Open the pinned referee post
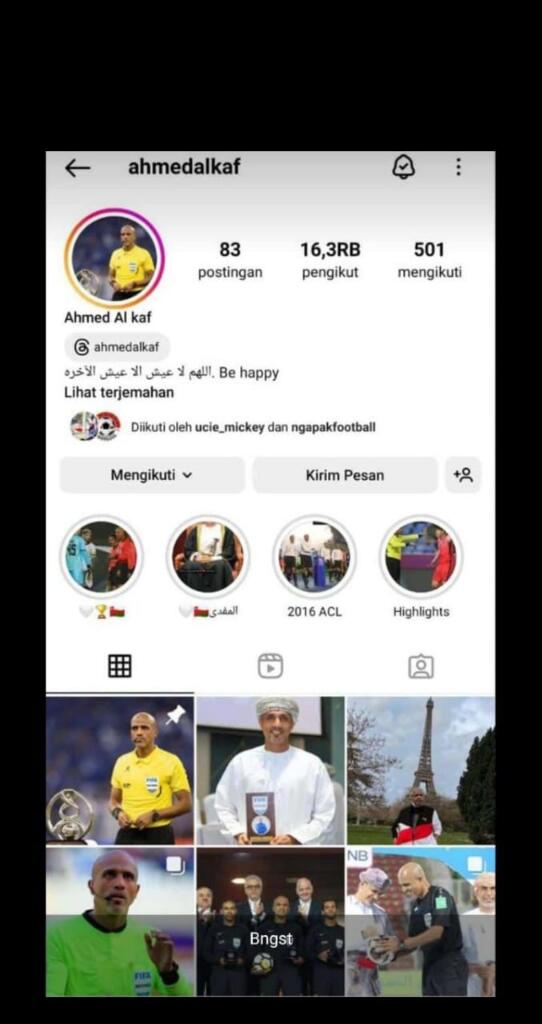The height and width of the screenshot is (1024, 542). coord(120,771)
